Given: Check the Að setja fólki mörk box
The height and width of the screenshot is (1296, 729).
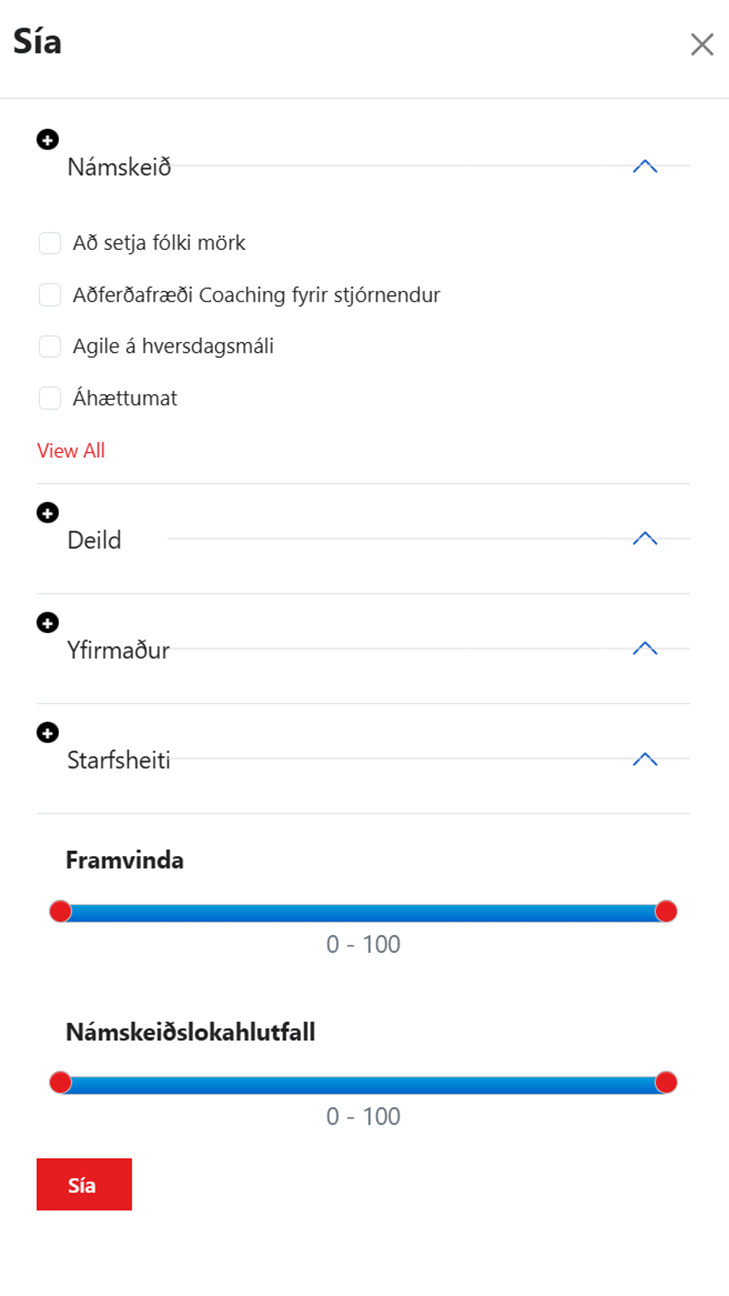Looking at the screenshot, I should pyautogui.click(x=50, y=243).
